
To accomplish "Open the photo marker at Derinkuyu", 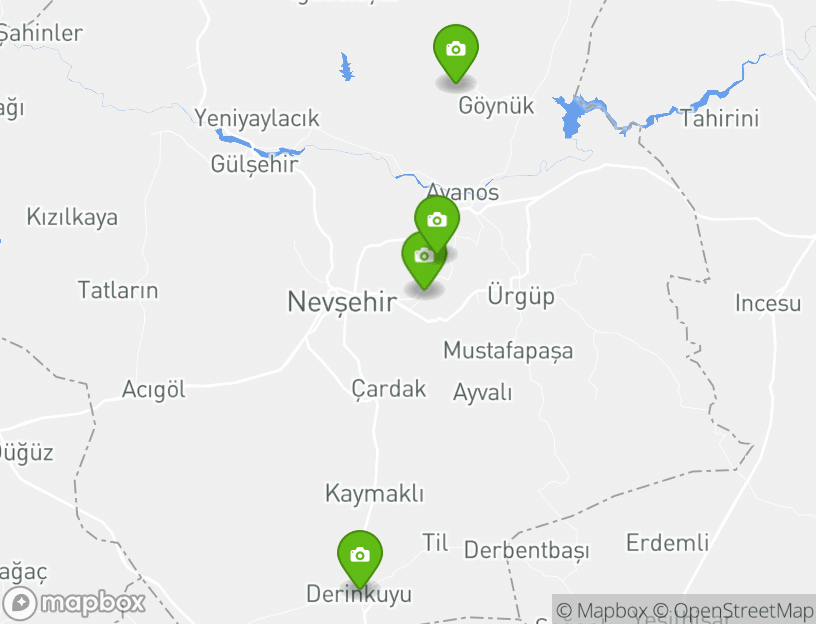I will [360, 555].
